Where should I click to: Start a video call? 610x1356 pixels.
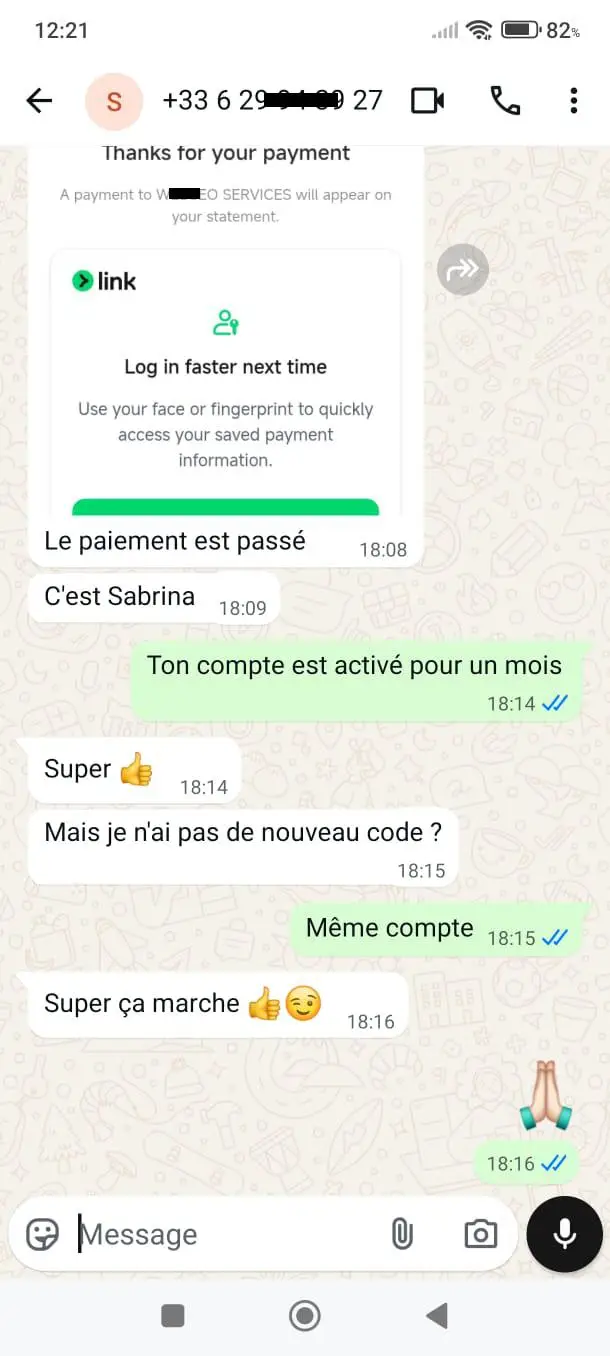(x=427, y=100)
